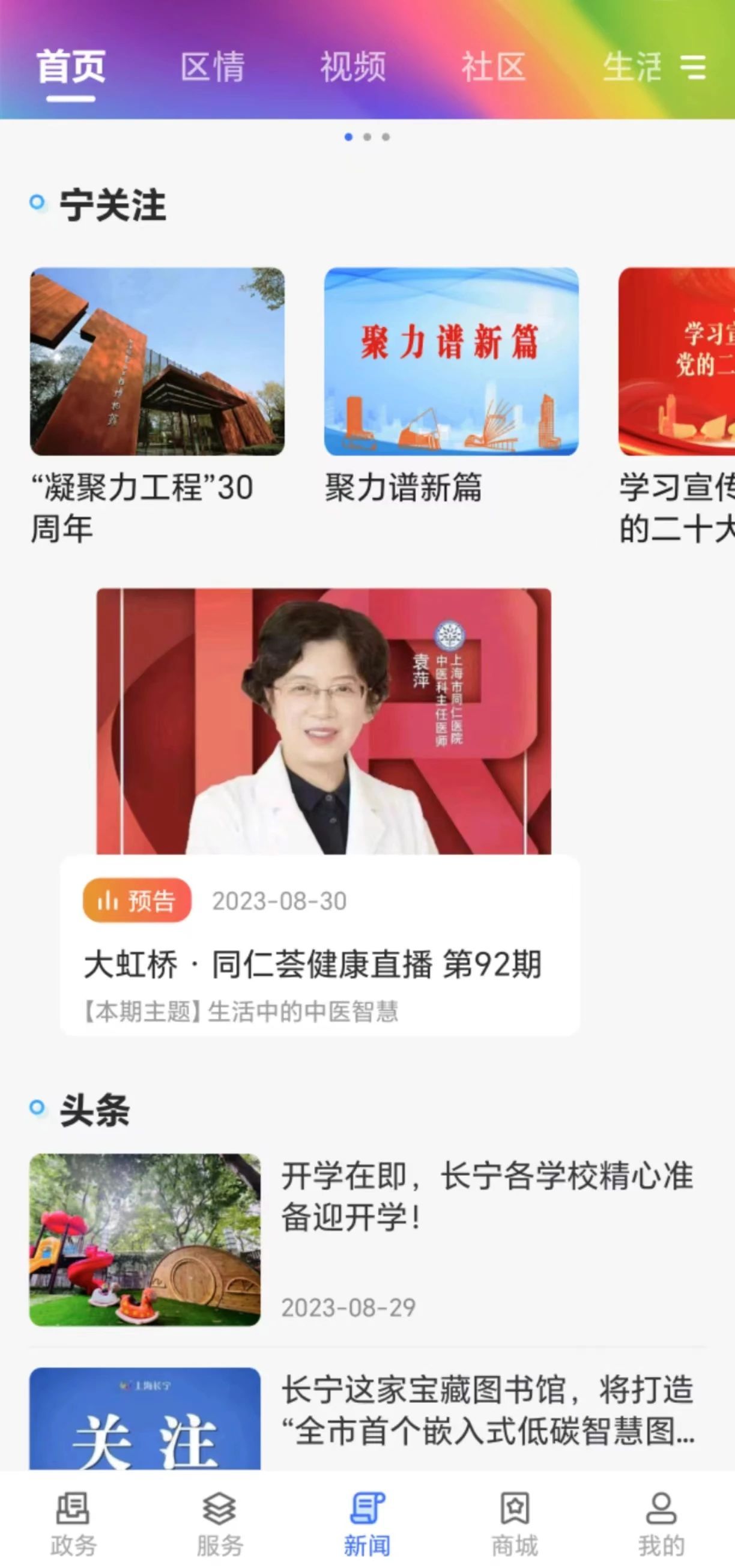Open the 我的 profile tab
This screenshot has height=1568, width=735.
pyautogui.click(x=661, y=1523)
